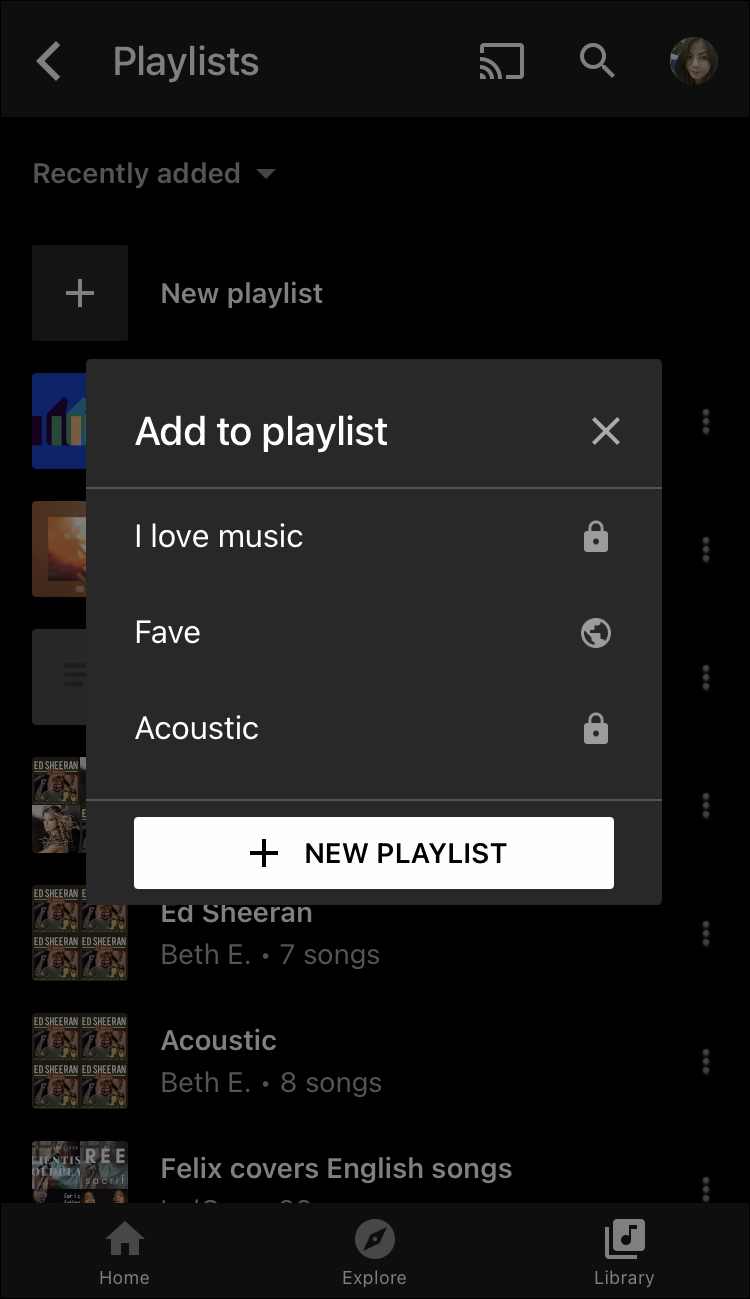Select the Fave playlist
750x1299 pixels.
(372, 633)
